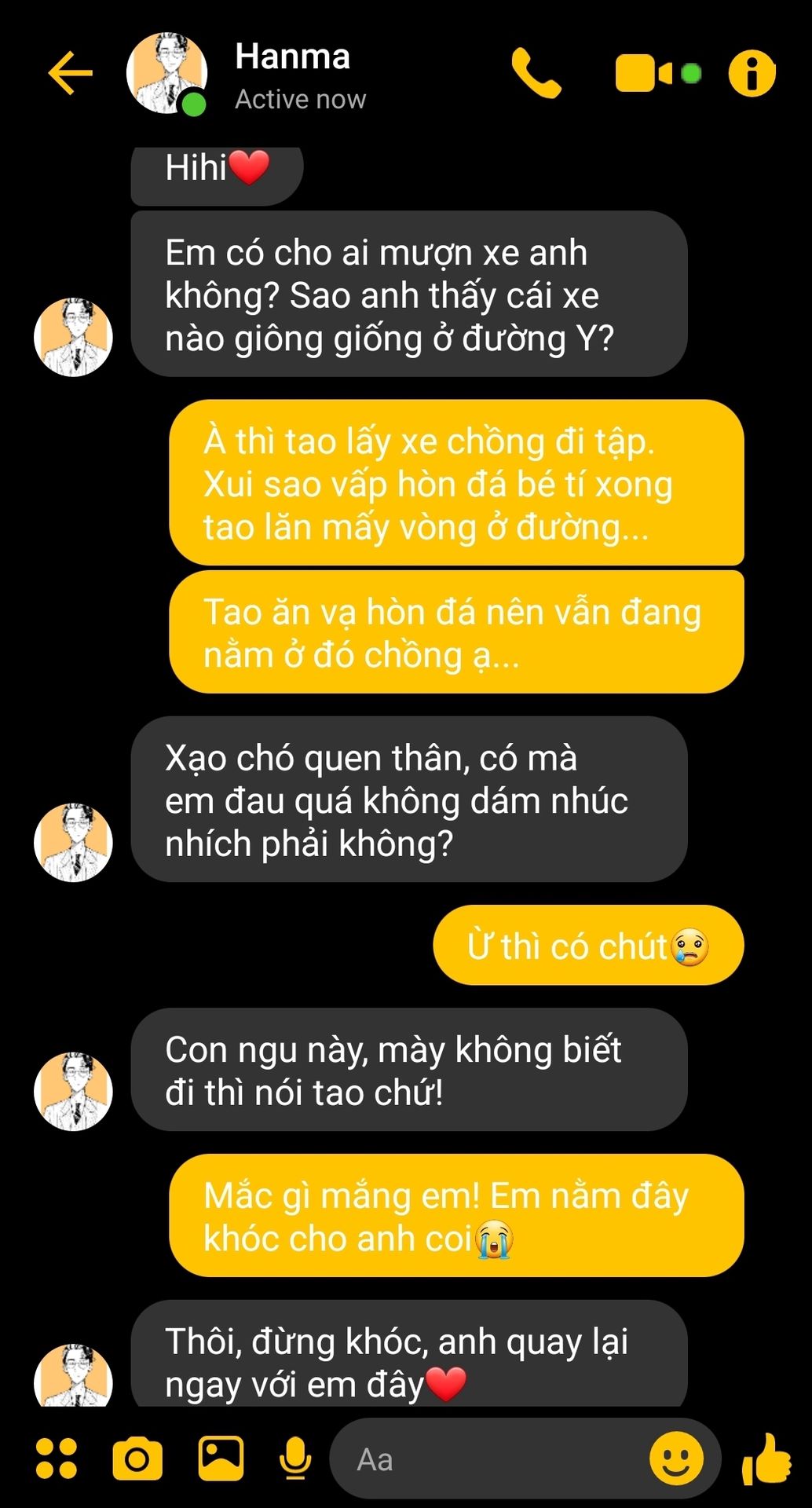Tap the Aa message input field
Screen dimensions: 812x1508
point(487,1459)
